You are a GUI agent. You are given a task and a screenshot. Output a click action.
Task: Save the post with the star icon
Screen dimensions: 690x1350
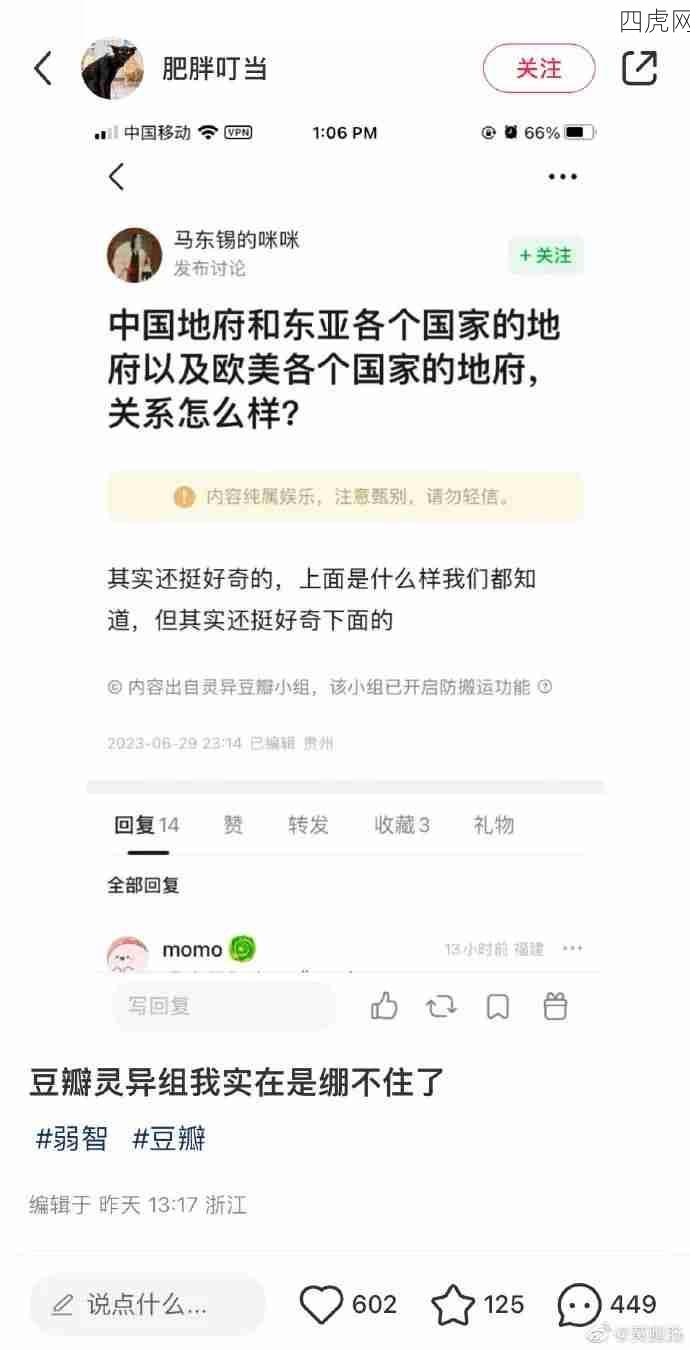tap(452, 1304)
